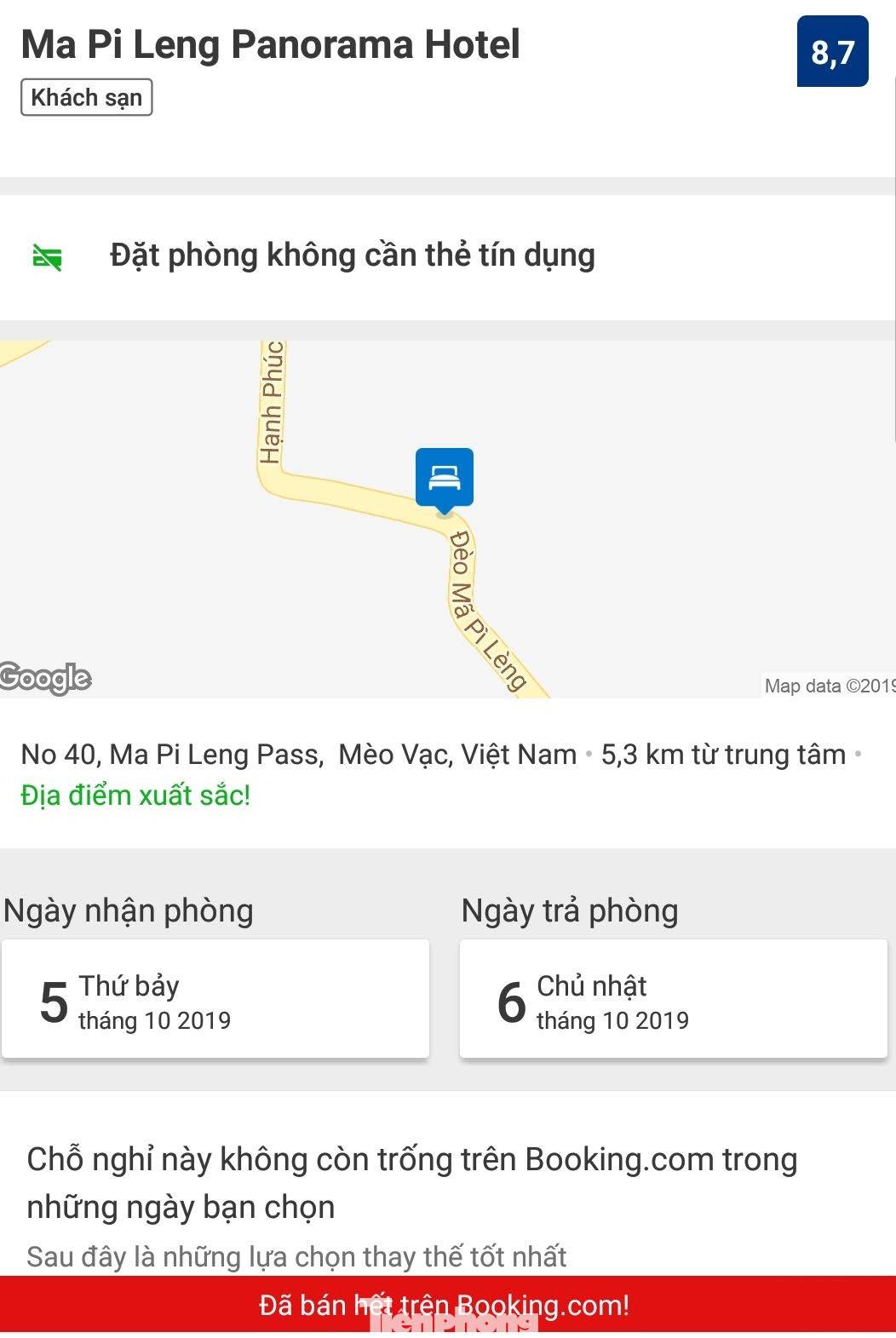Click Đặt phòng không cần thẻ tín dụng text
Viewport: 896px width, 1338px height.
pos(351,254)
